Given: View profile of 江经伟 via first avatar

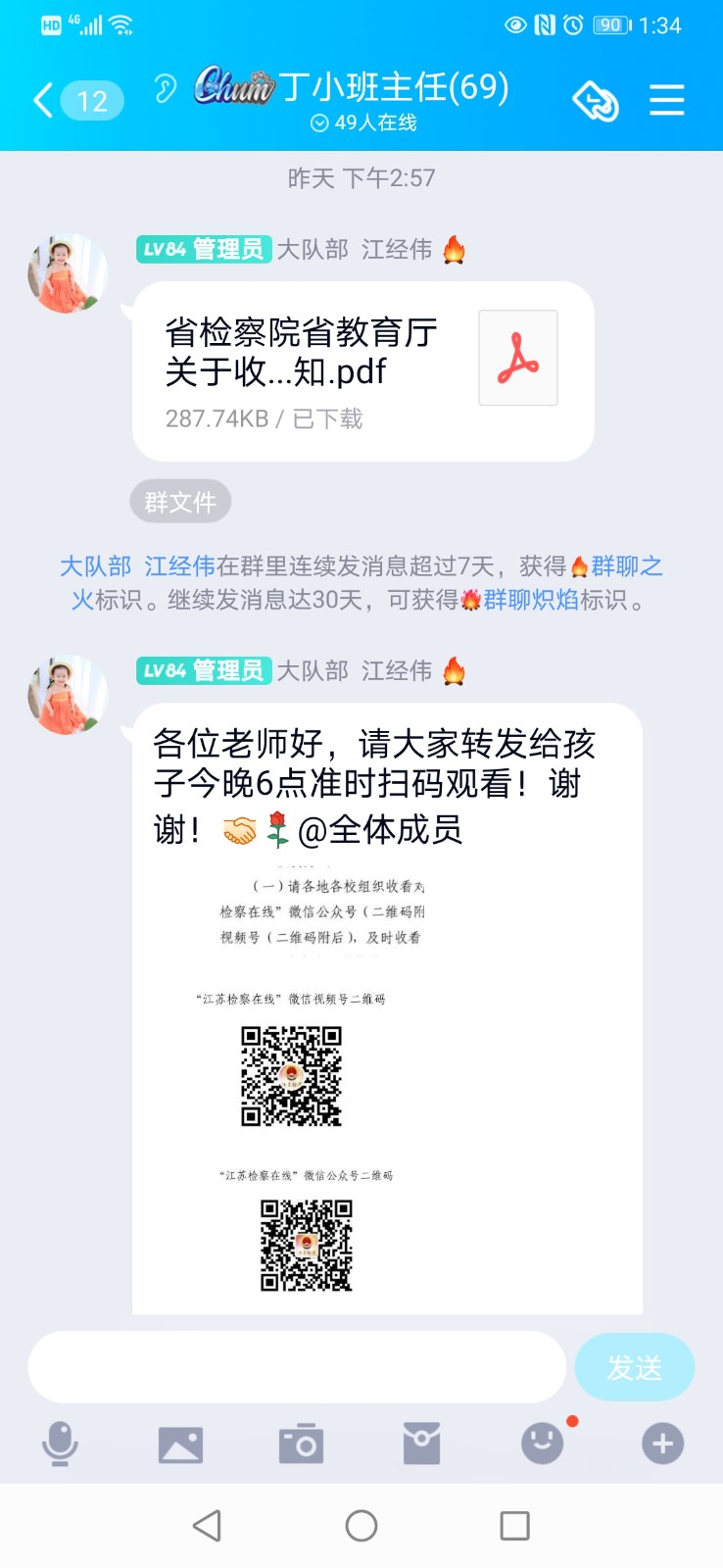Looking at the screenshot, I should click(x=67, y=273).
